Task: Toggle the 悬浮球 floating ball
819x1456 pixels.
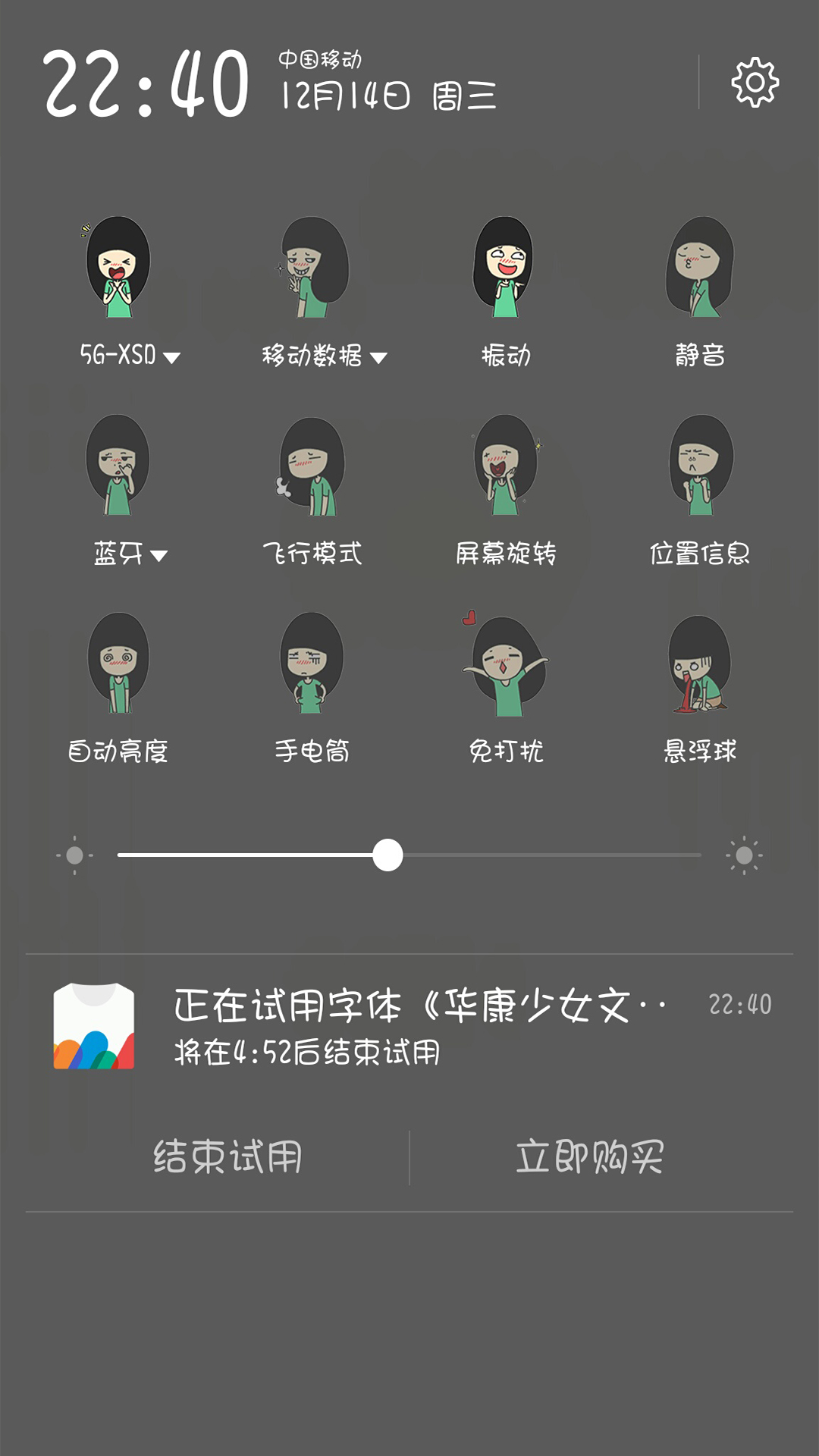Action: [700, 663]
